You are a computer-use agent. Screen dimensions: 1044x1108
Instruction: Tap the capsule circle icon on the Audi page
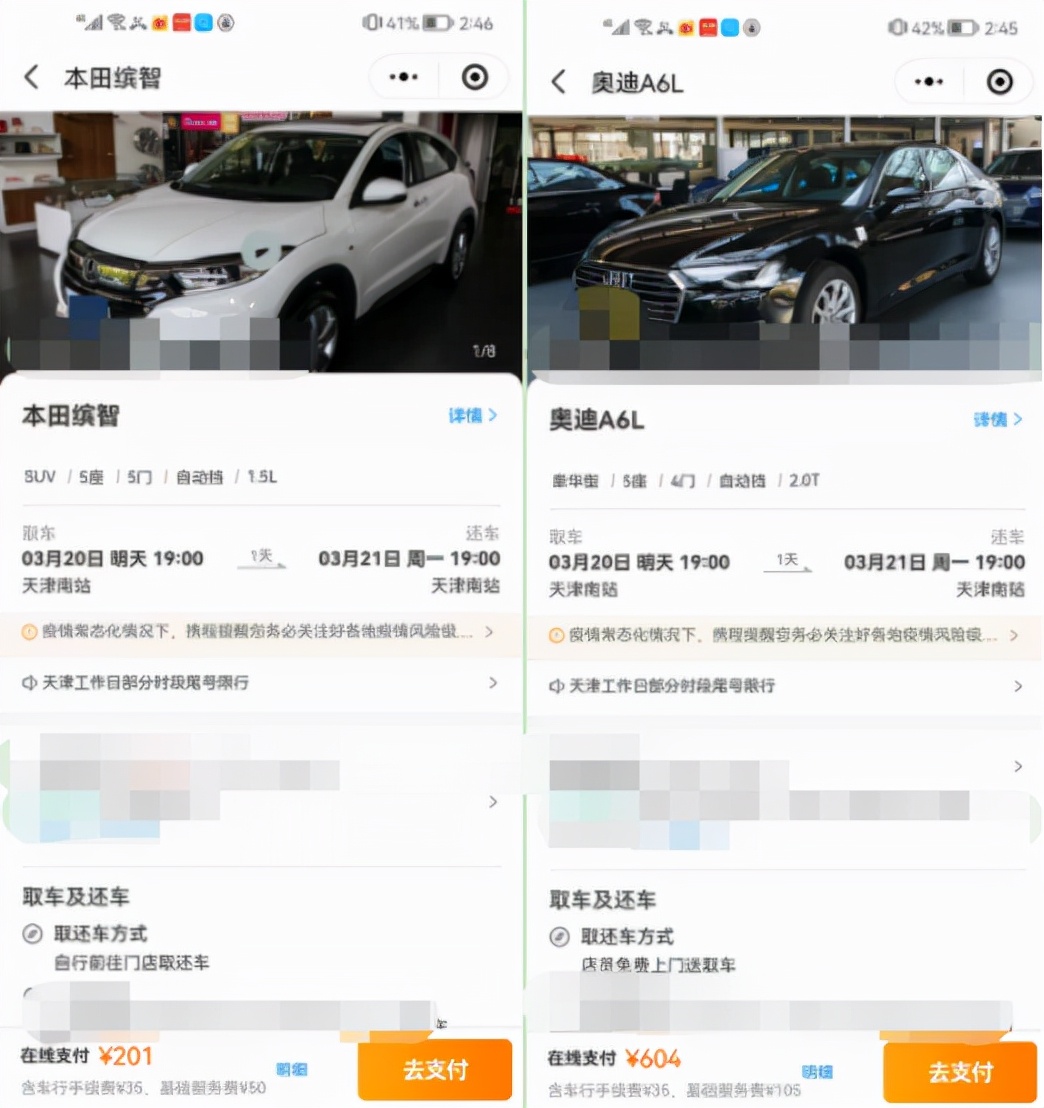coord(1000,83)
